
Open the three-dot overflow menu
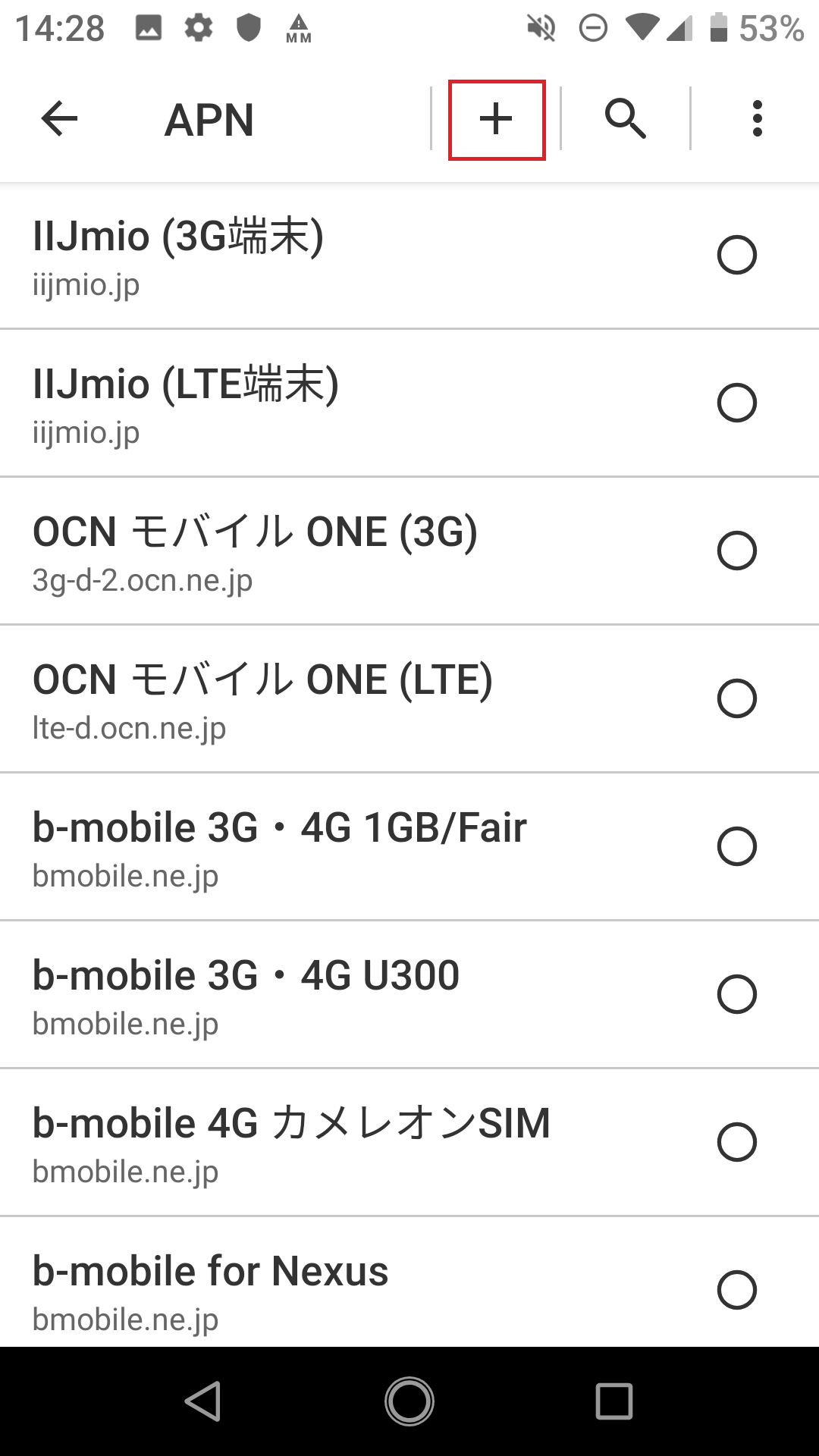click(x=756, y=118)
